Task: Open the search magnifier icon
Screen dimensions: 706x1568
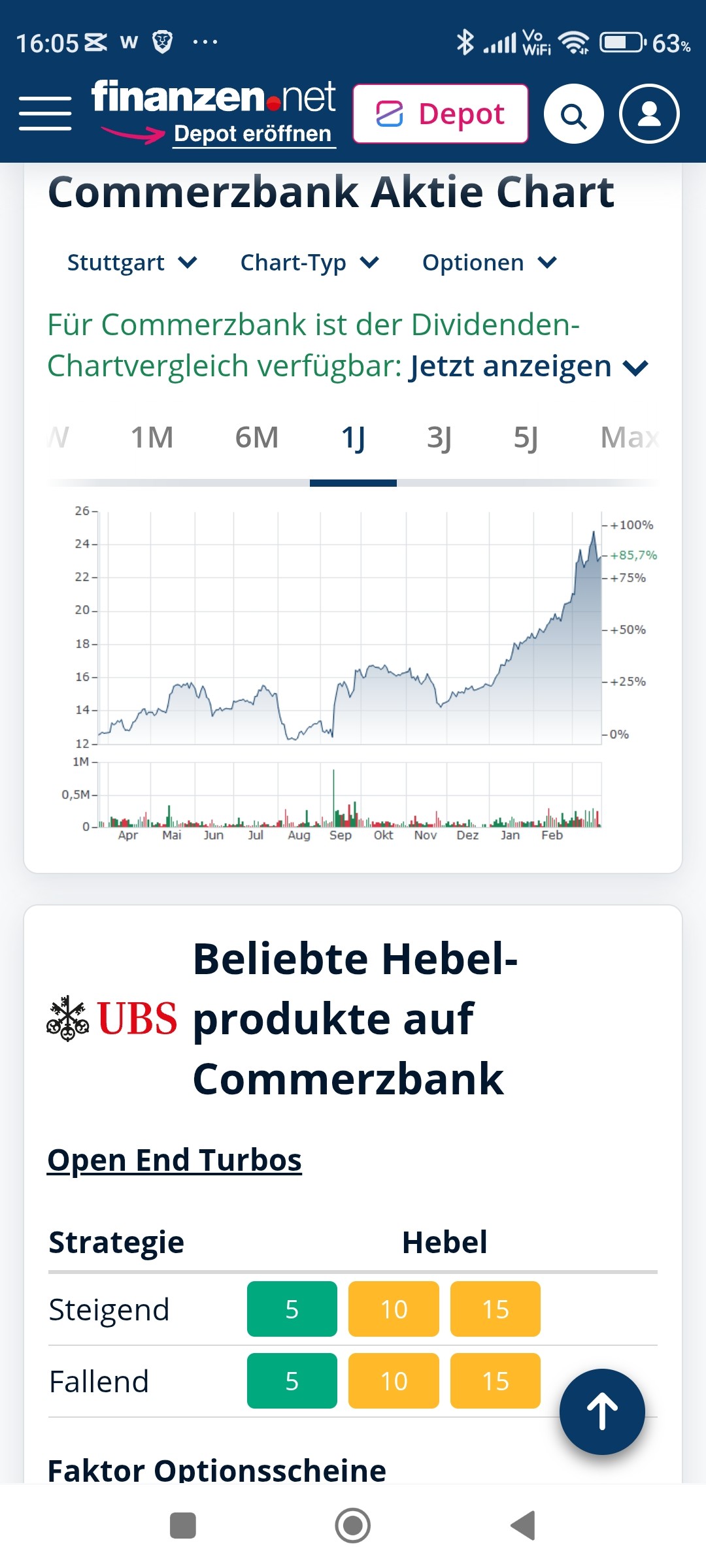Action: pyautogui.click(x=574, y=114)
